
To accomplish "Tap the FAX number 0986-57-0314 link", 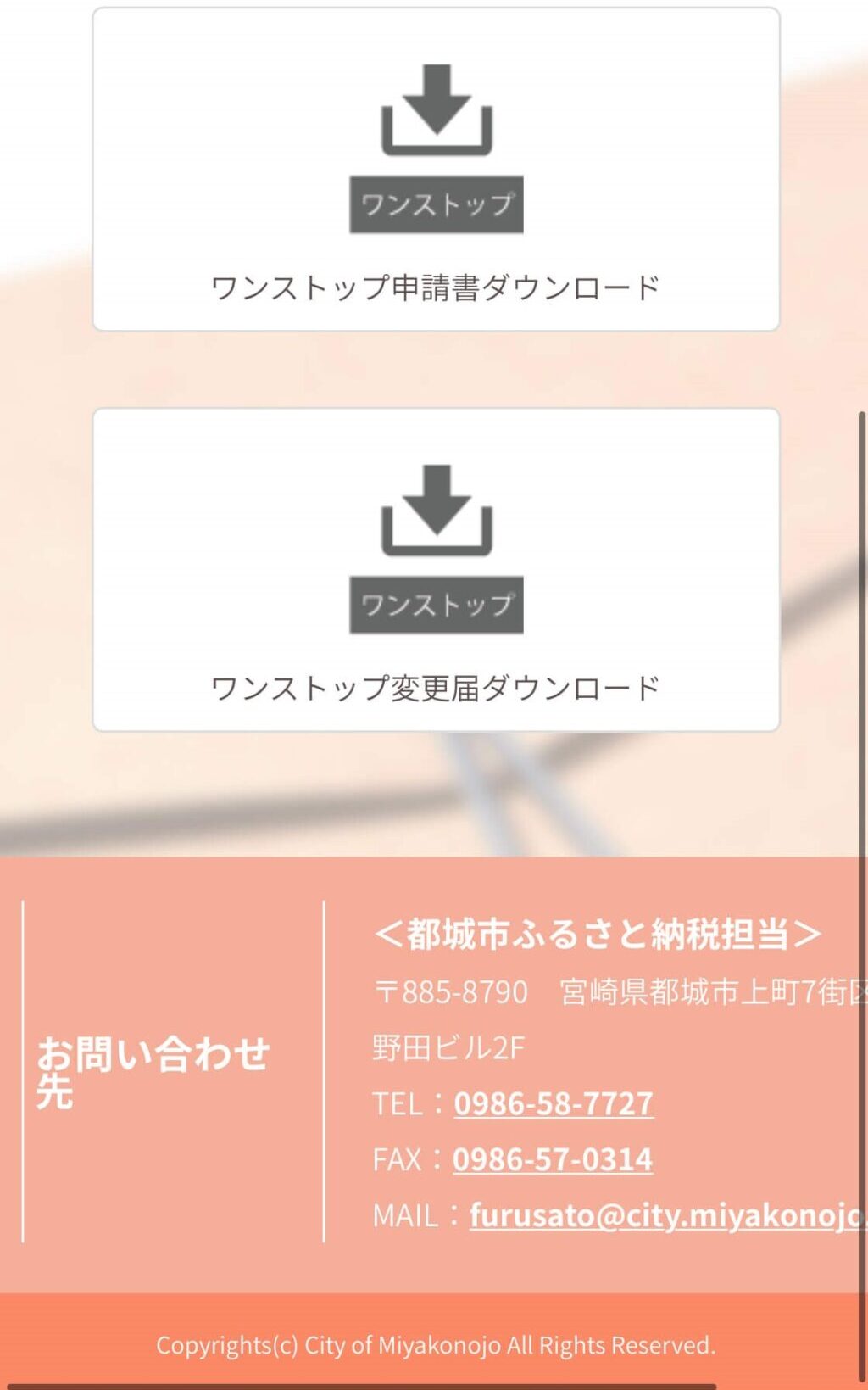I will (553, 1159).
